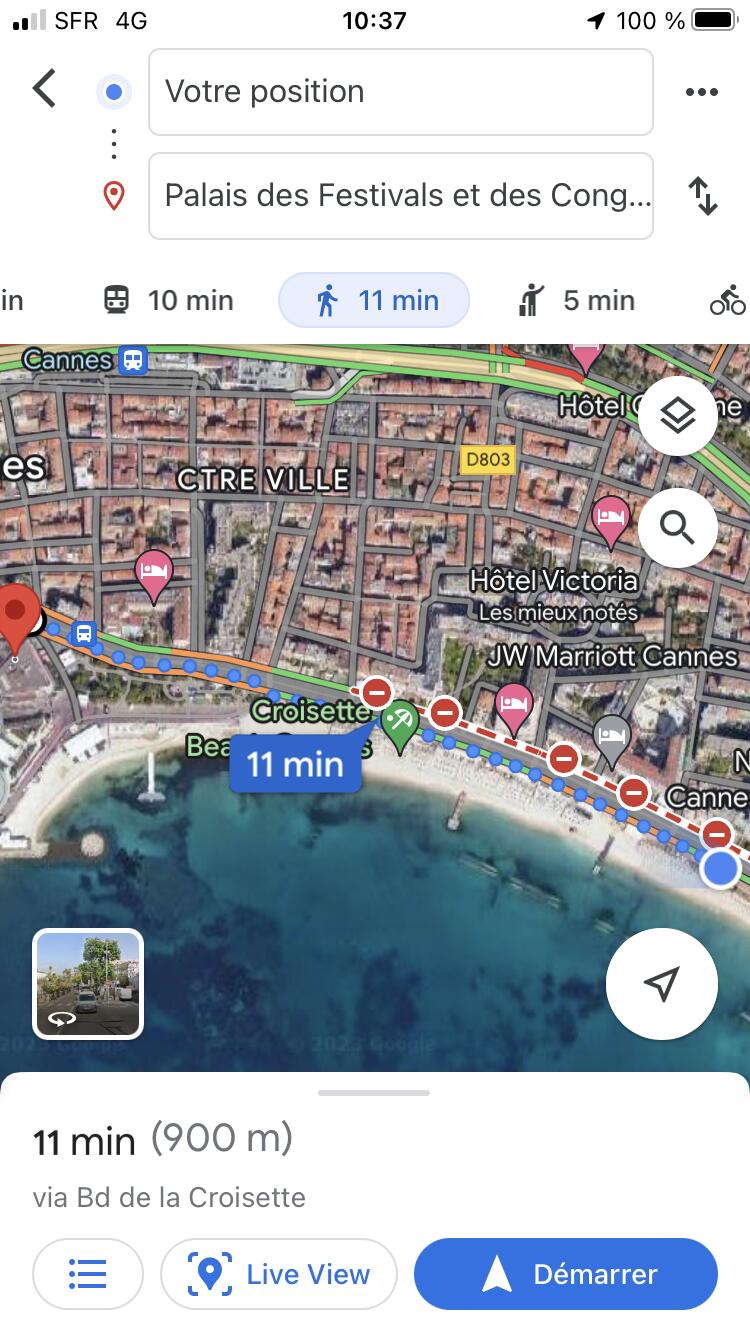The image size is (750, 1334).
Task: Open the three-dot overflow menu
Action: (702, 92)
